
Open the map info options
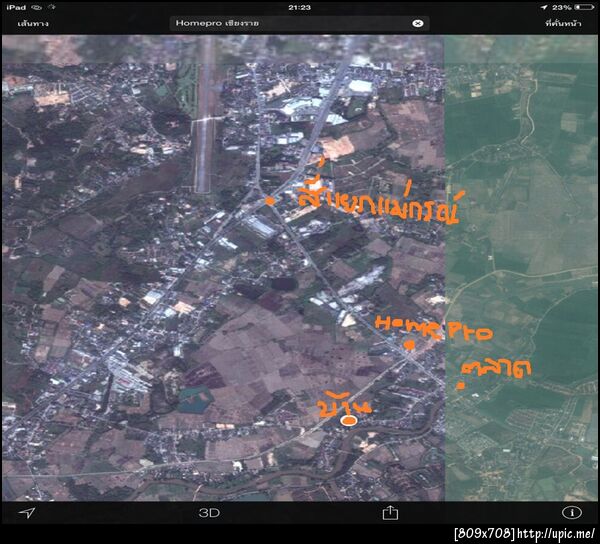(575, 513)
